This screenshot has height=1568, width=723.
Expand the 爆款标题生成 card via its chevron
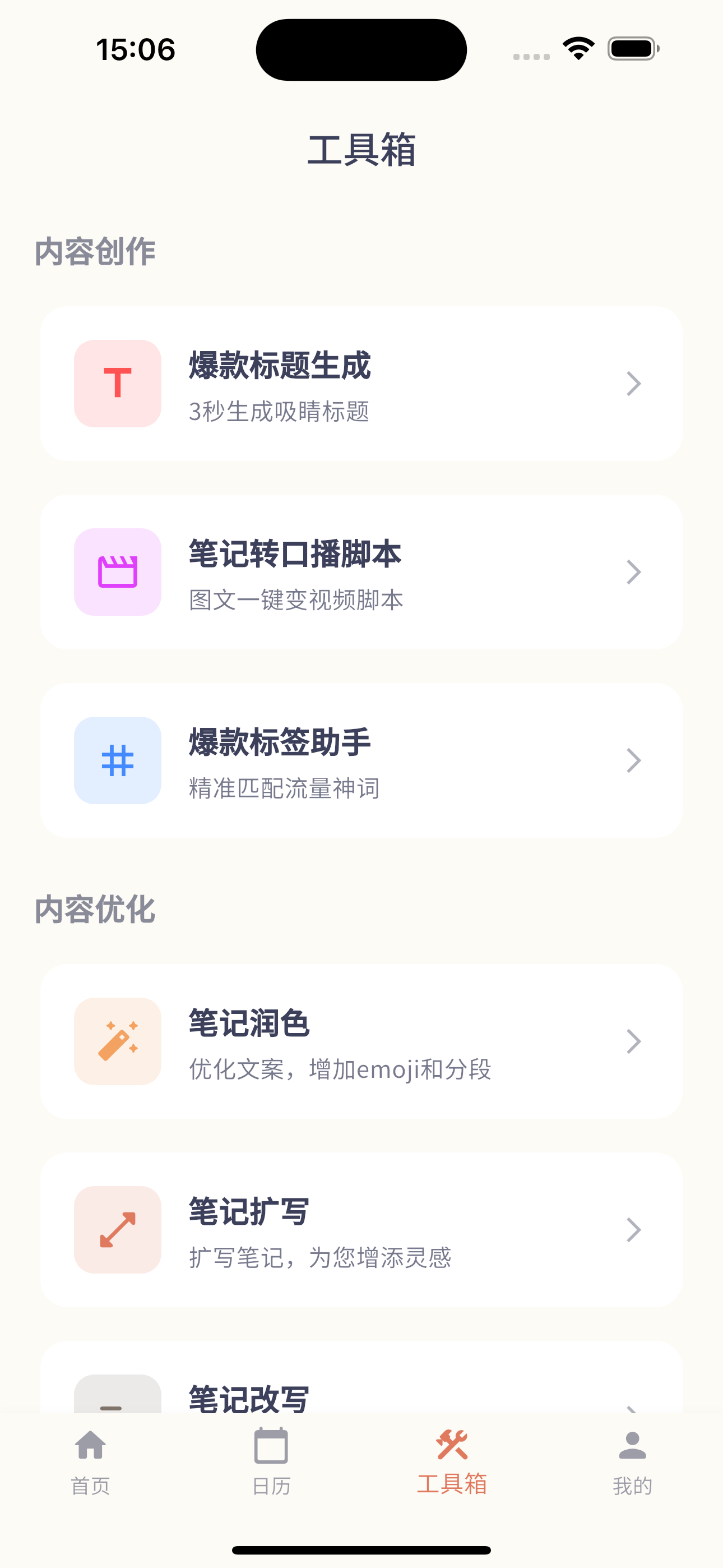tap(633, 383)
